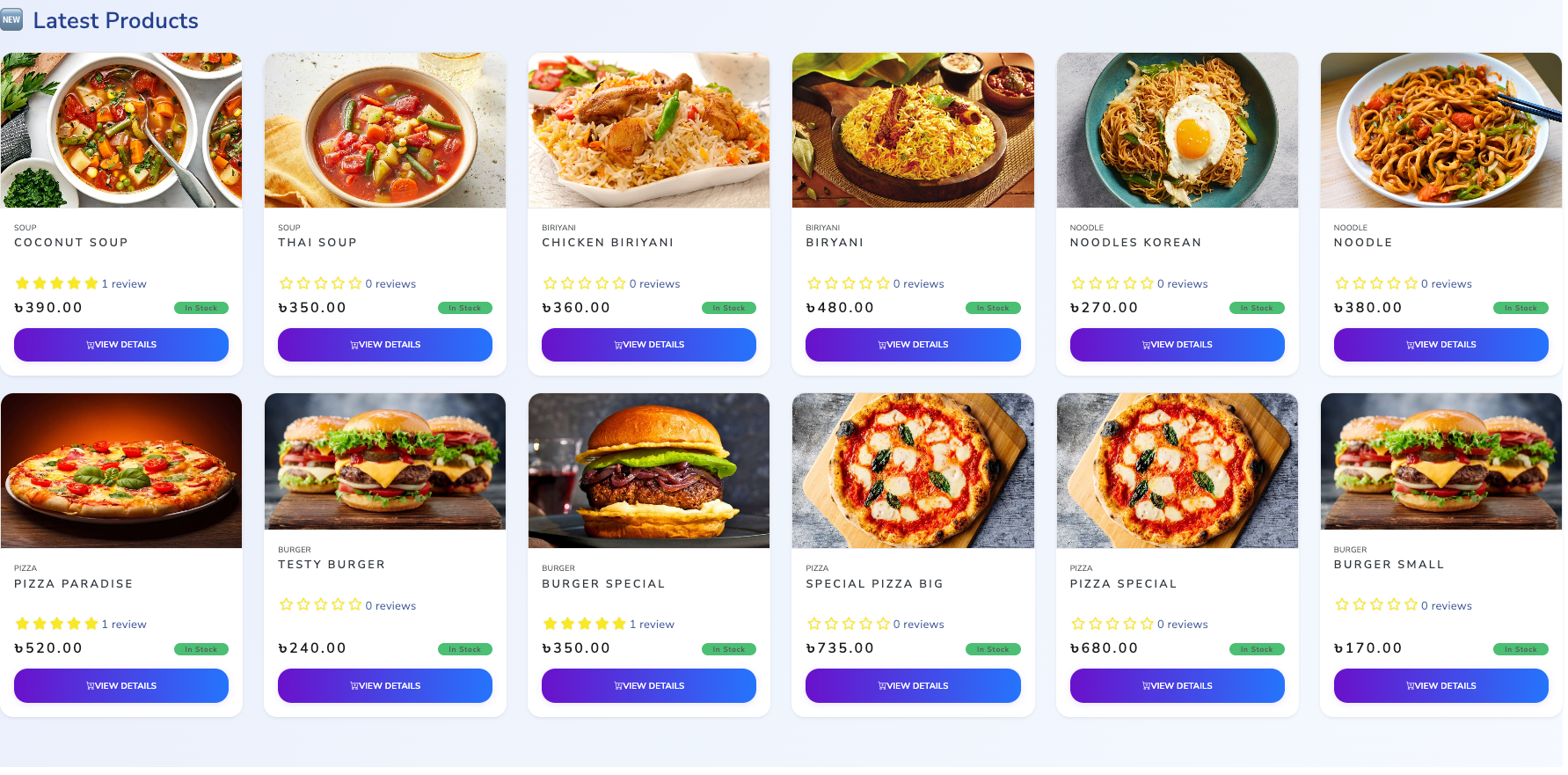Open the Thai Soup product photo
The width and height of the screenshot is (1568, 775).
385,130
